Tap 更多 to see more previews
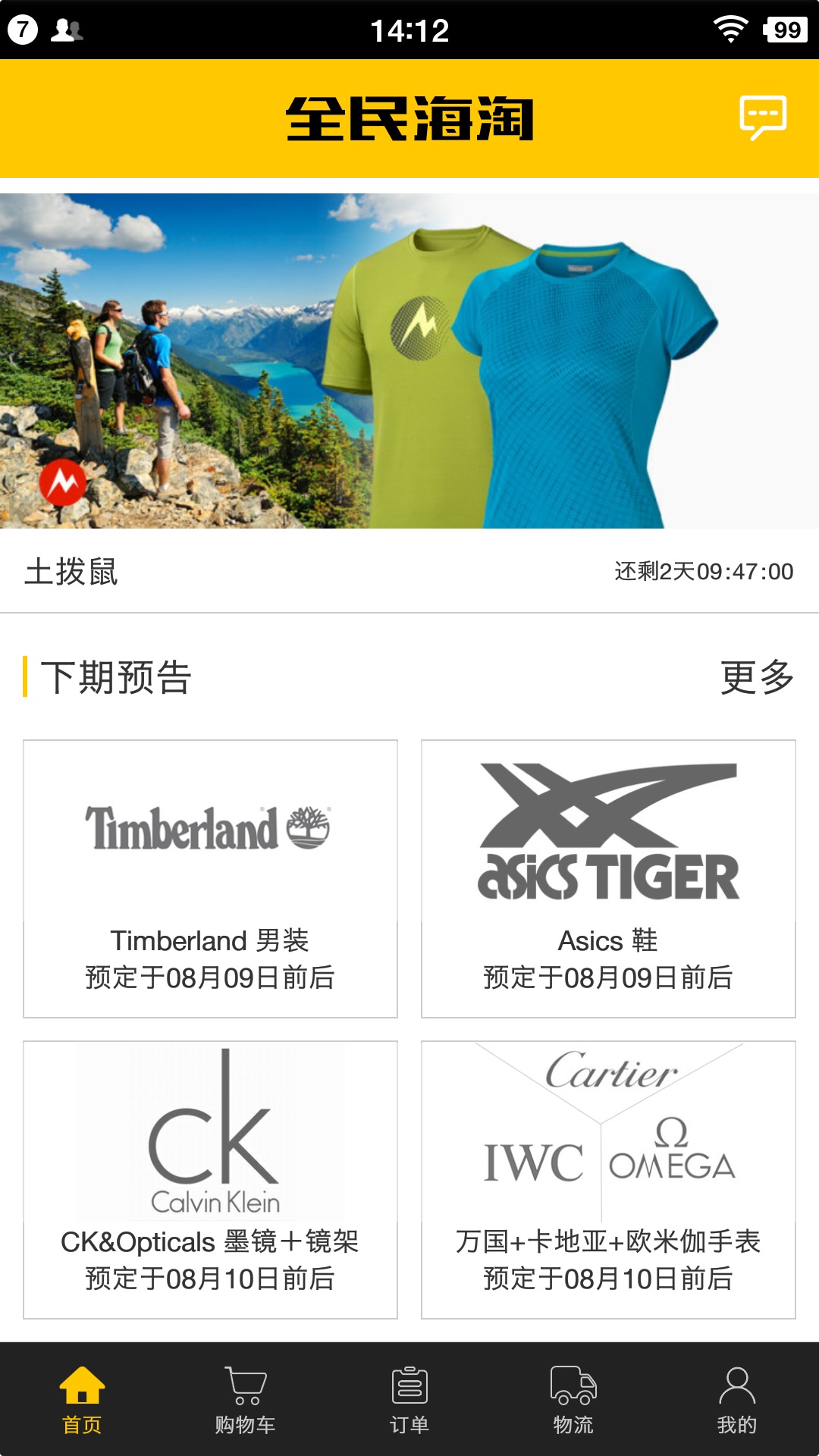The width and height of the screenshot is (819, 1456). tap(757, 676)
